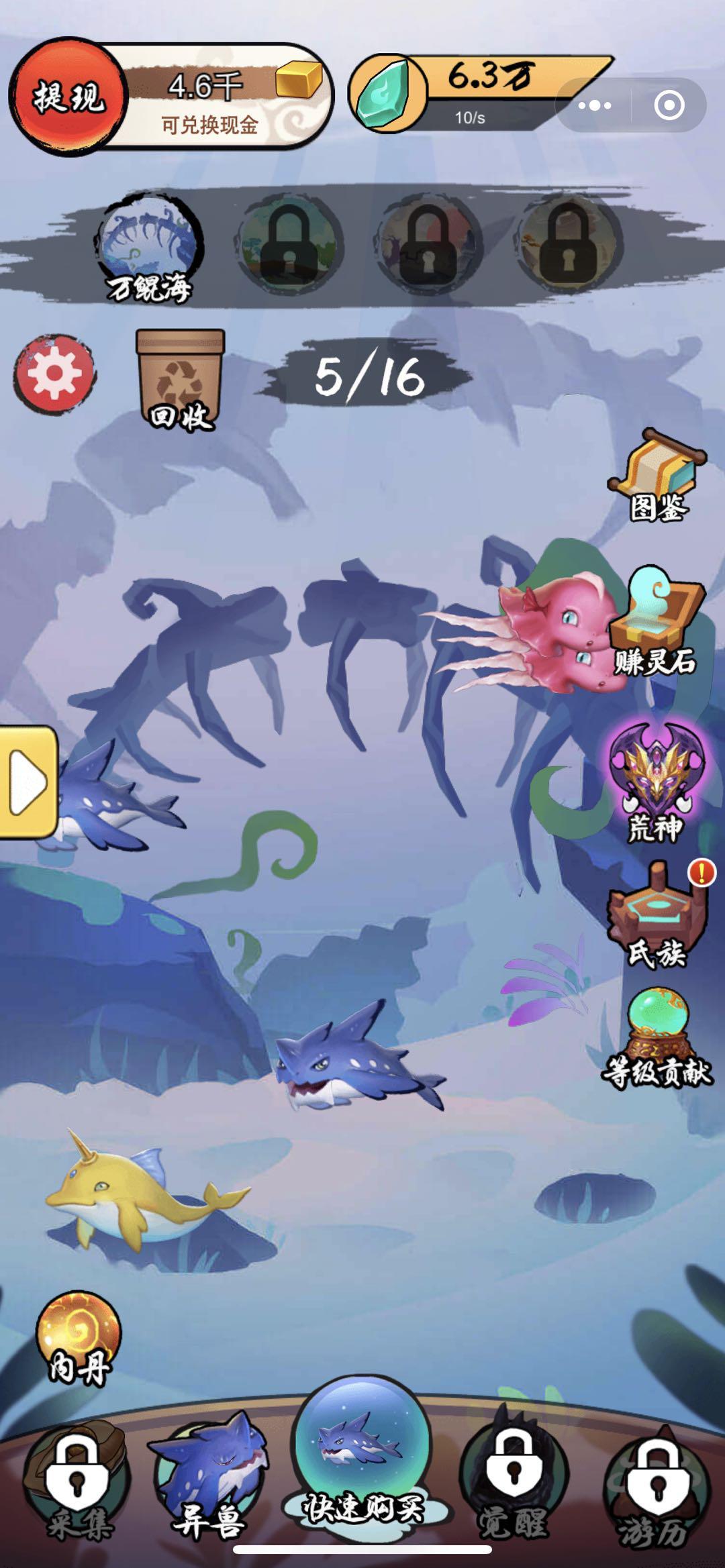Image resolution: width=725 pixels, height=1568 pixels.
Task: Open the 氏族 clan feature
Action: coord(657,917)
